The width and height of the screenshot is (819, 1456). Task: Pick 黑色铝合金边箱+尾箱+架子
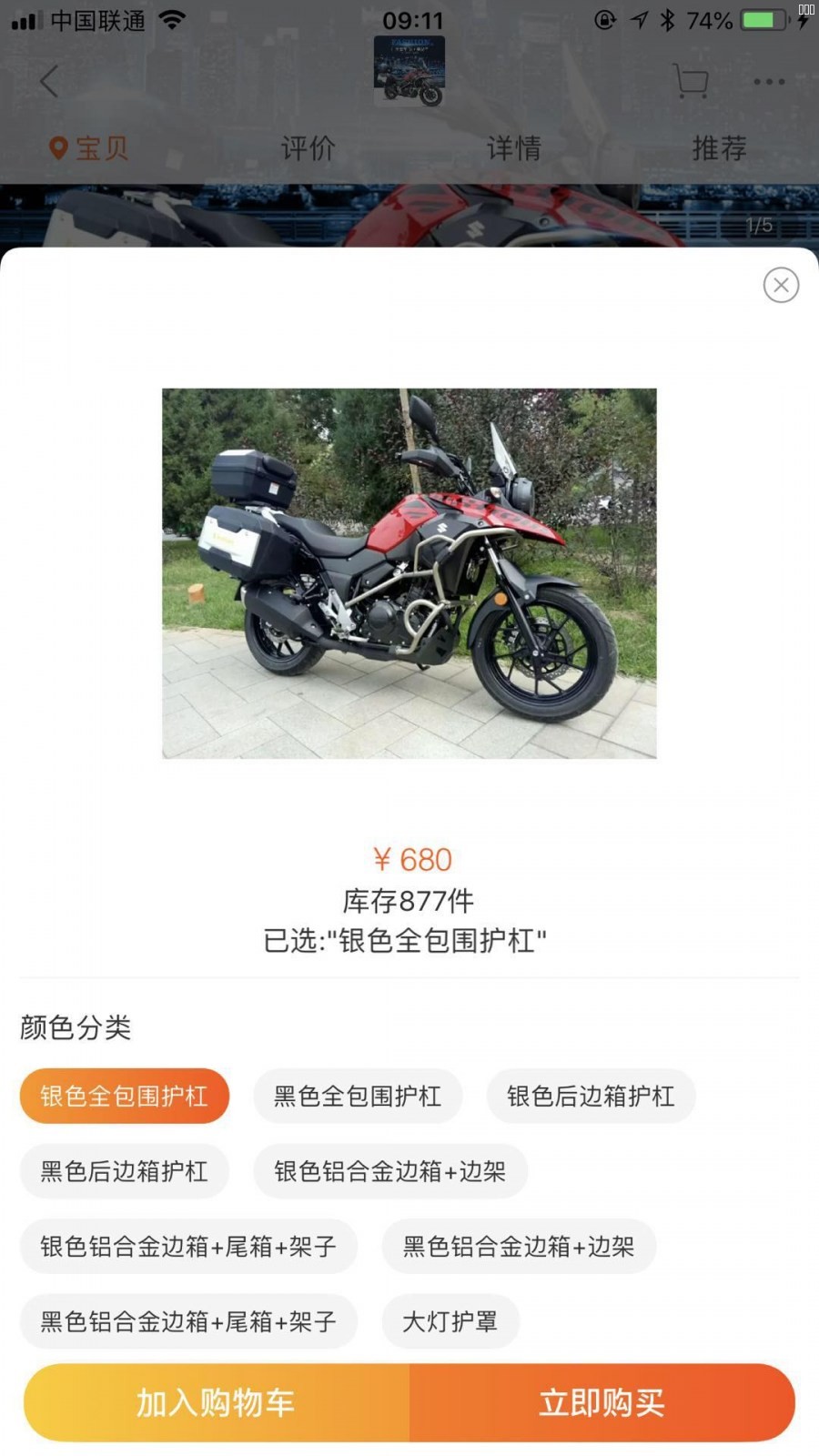coord(188,1321)
